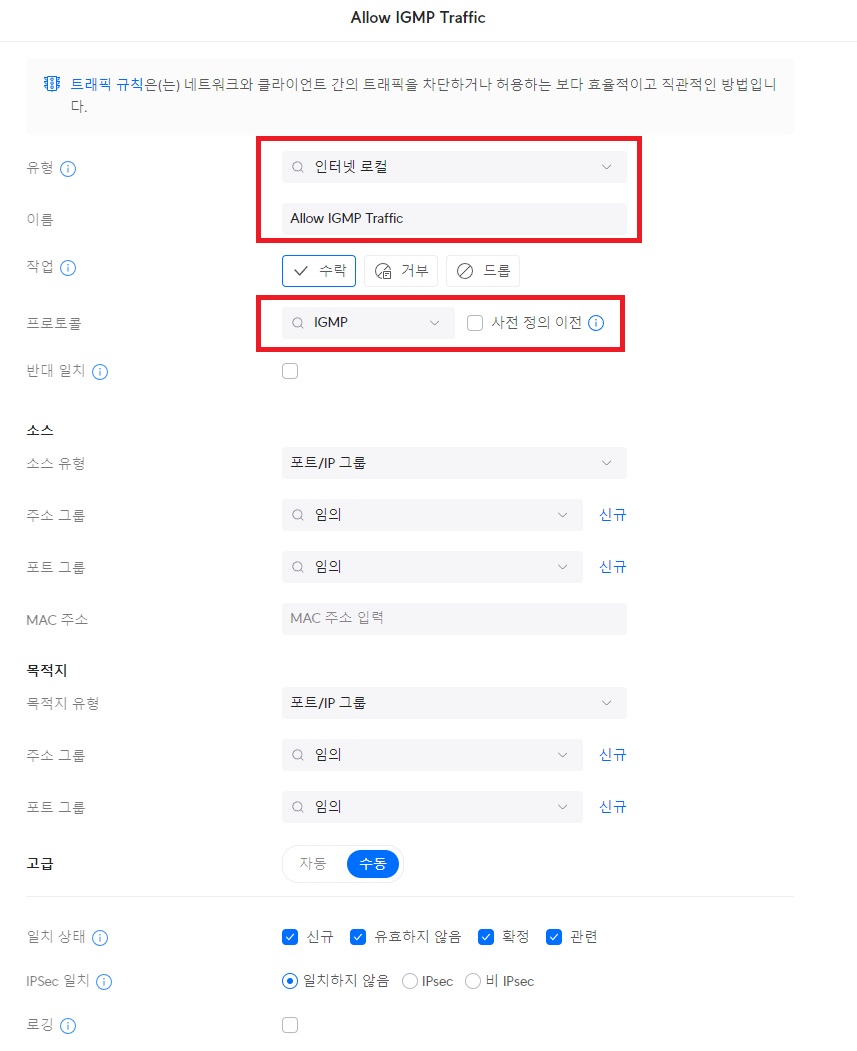Expand the 유형 dropdown showing 인터넷 로컬

454,167
